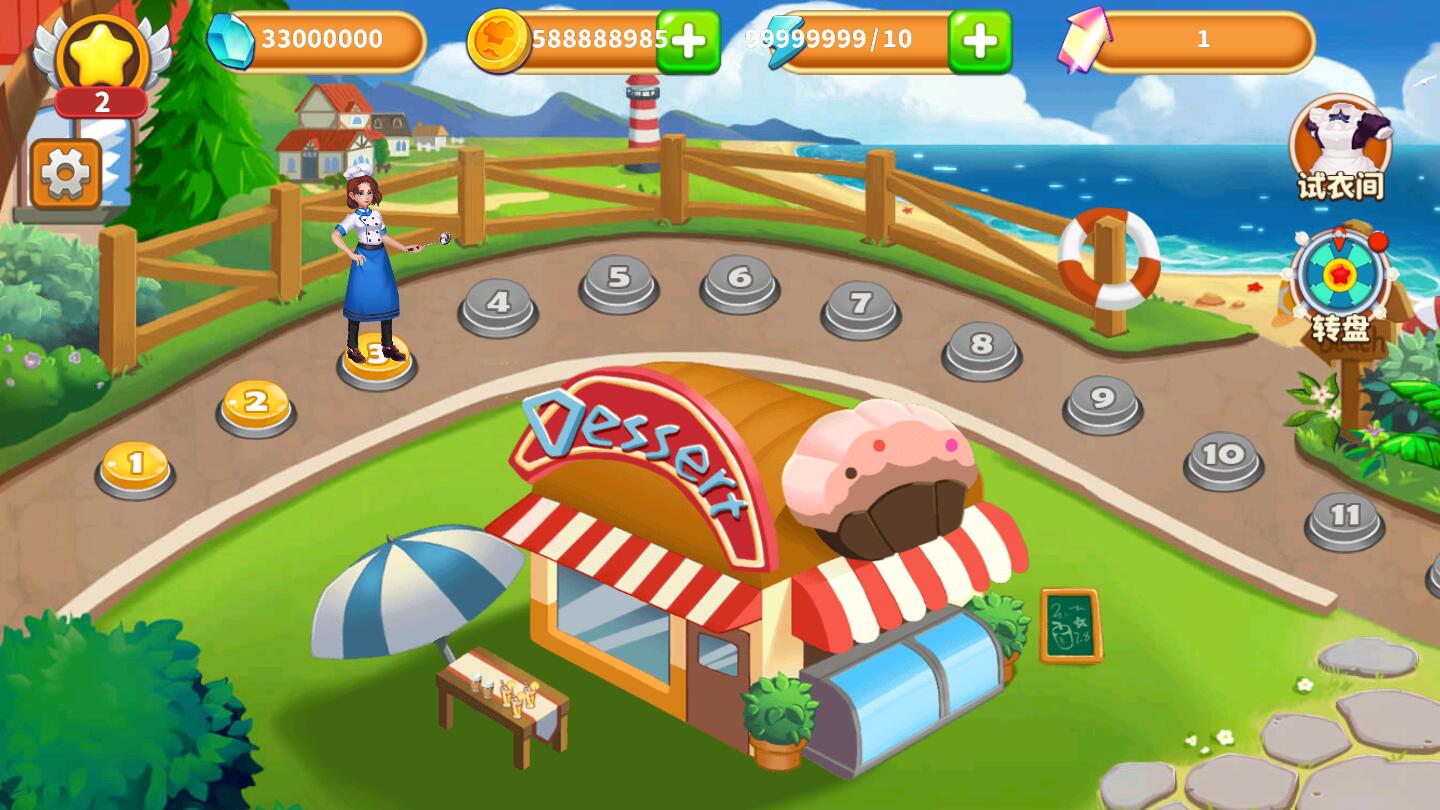The height and width of the screenshot is (810, 1440).
Task: Add more energy with the plus button
Action: (x=979, y=42)
